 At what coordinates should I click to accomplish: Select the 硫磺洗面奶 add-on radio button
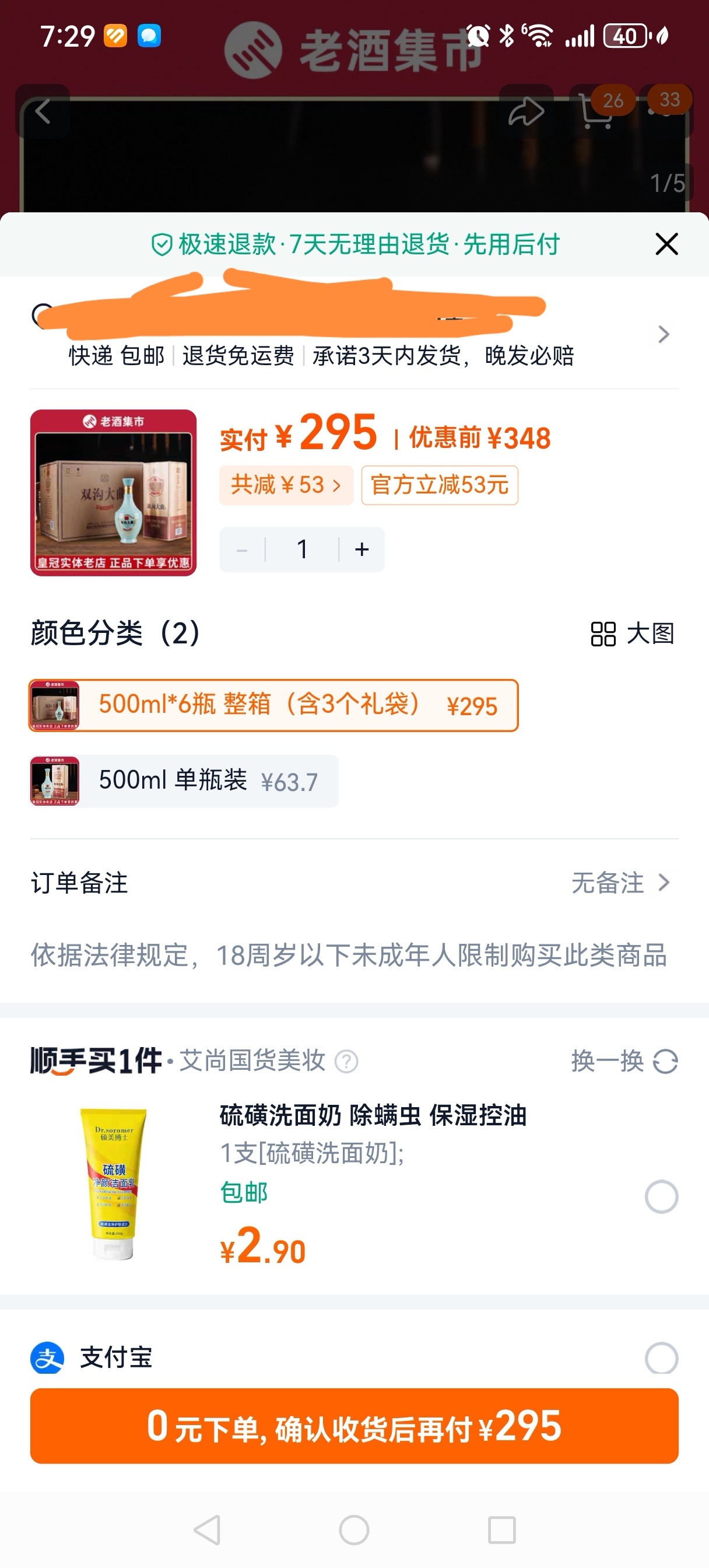[x=661, y=1196]
